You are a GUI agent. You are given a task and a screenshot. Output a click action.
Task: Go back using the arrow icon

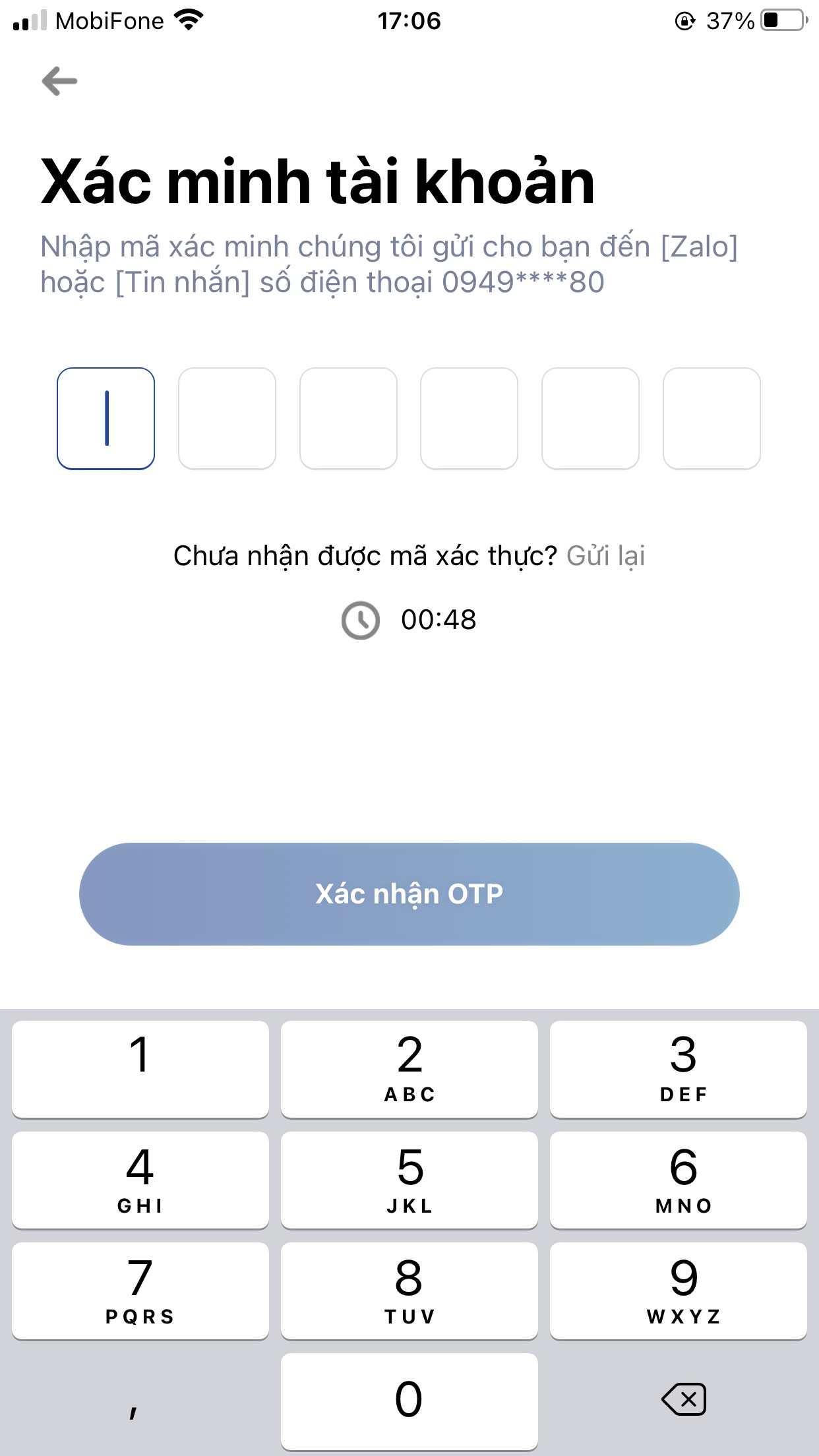[x=59, y=81]
